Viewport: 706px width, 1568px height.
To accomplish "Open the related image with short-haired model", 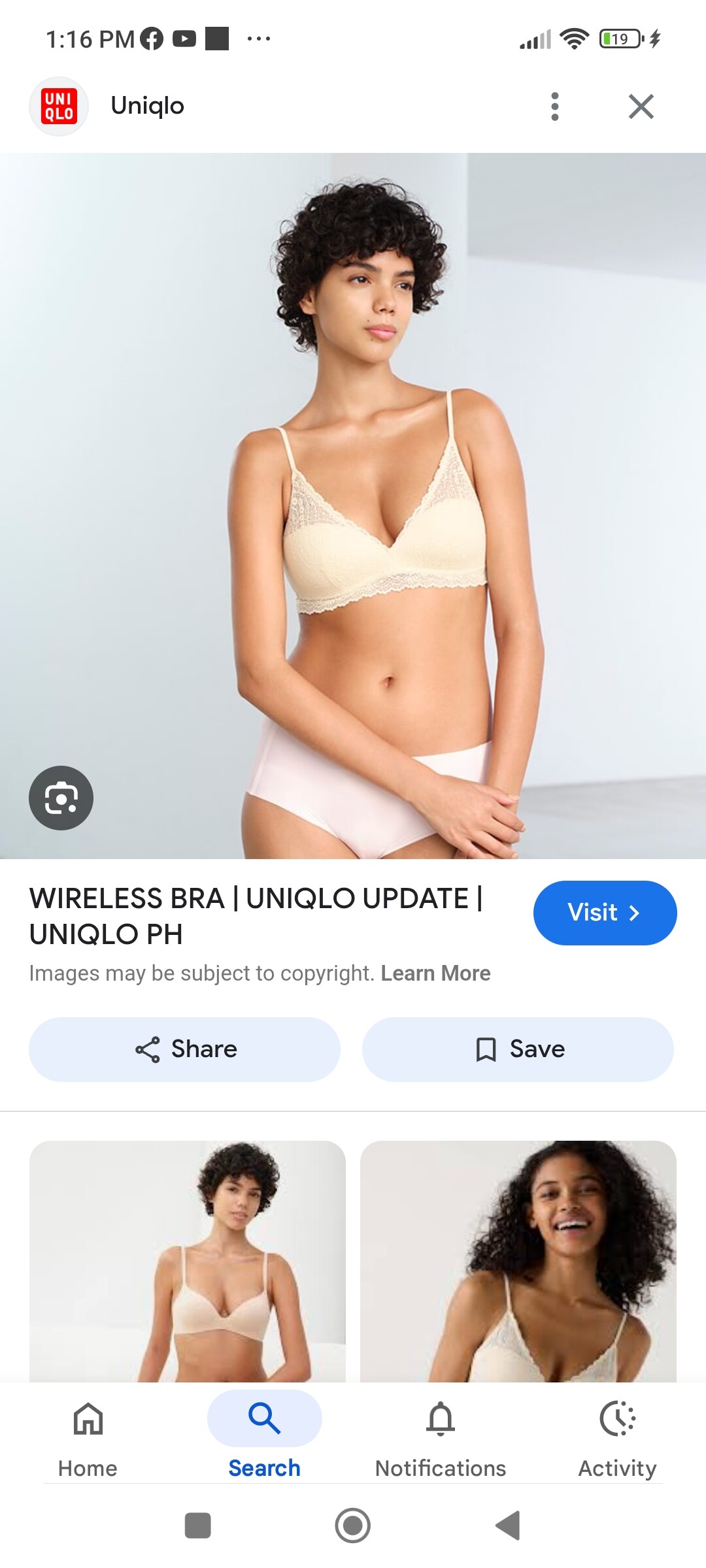I will 188,1261.
